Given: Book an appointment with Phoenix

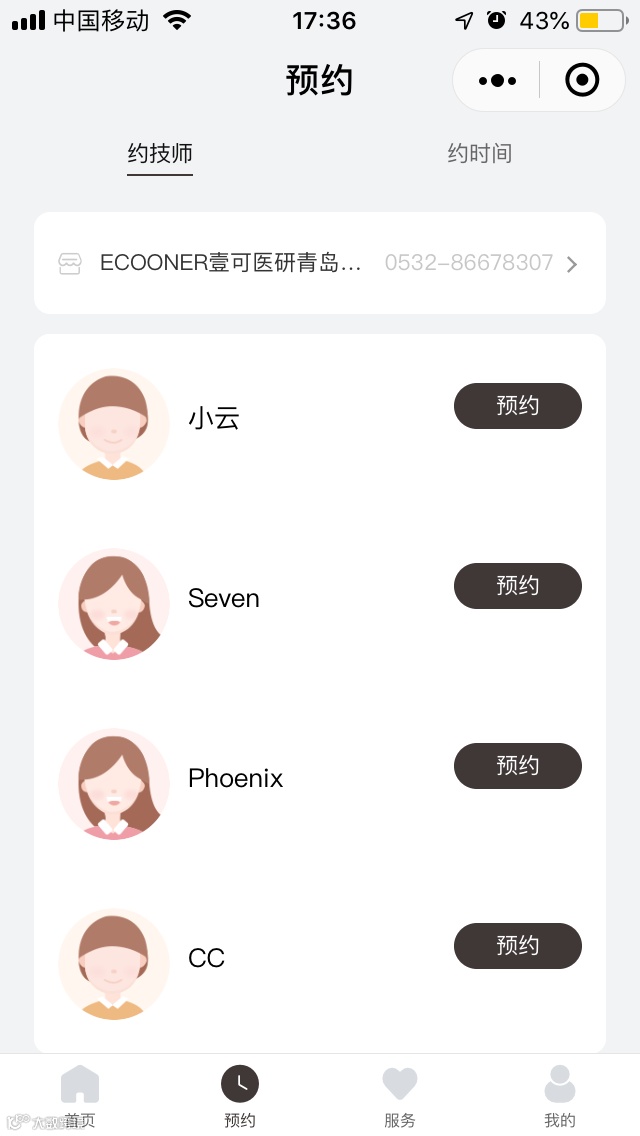Looking at the screenshot, I should pos(517,766).
